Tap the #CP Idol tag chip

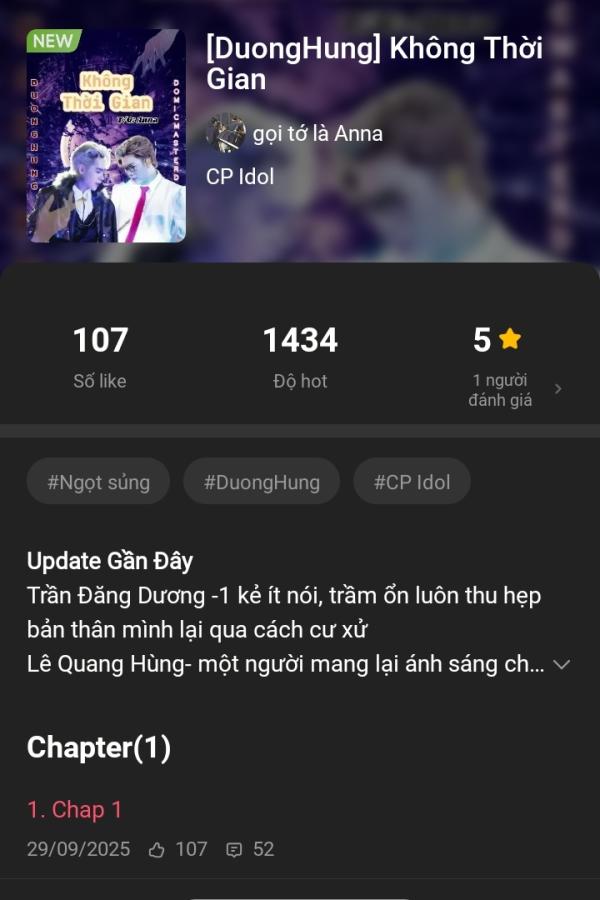point(412,482)
